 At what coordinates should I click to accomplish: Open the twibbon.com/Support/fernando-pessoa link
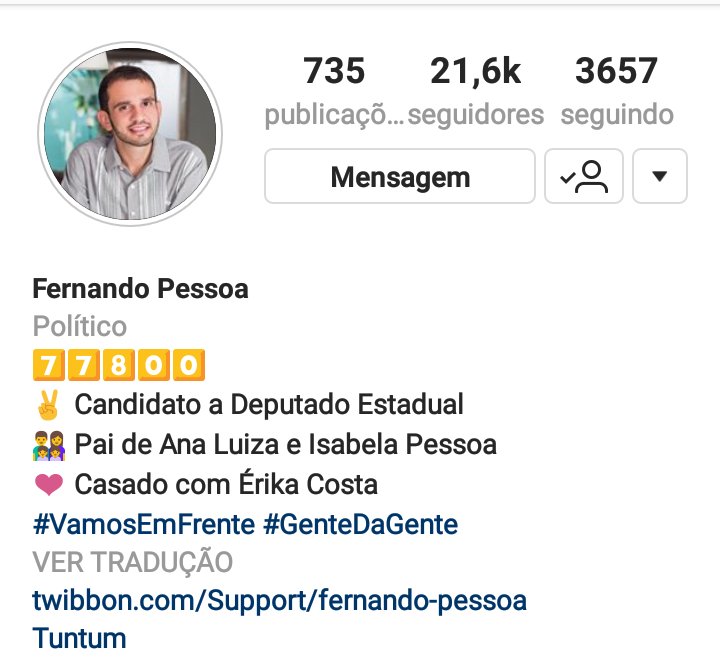[x=279, y=601]
